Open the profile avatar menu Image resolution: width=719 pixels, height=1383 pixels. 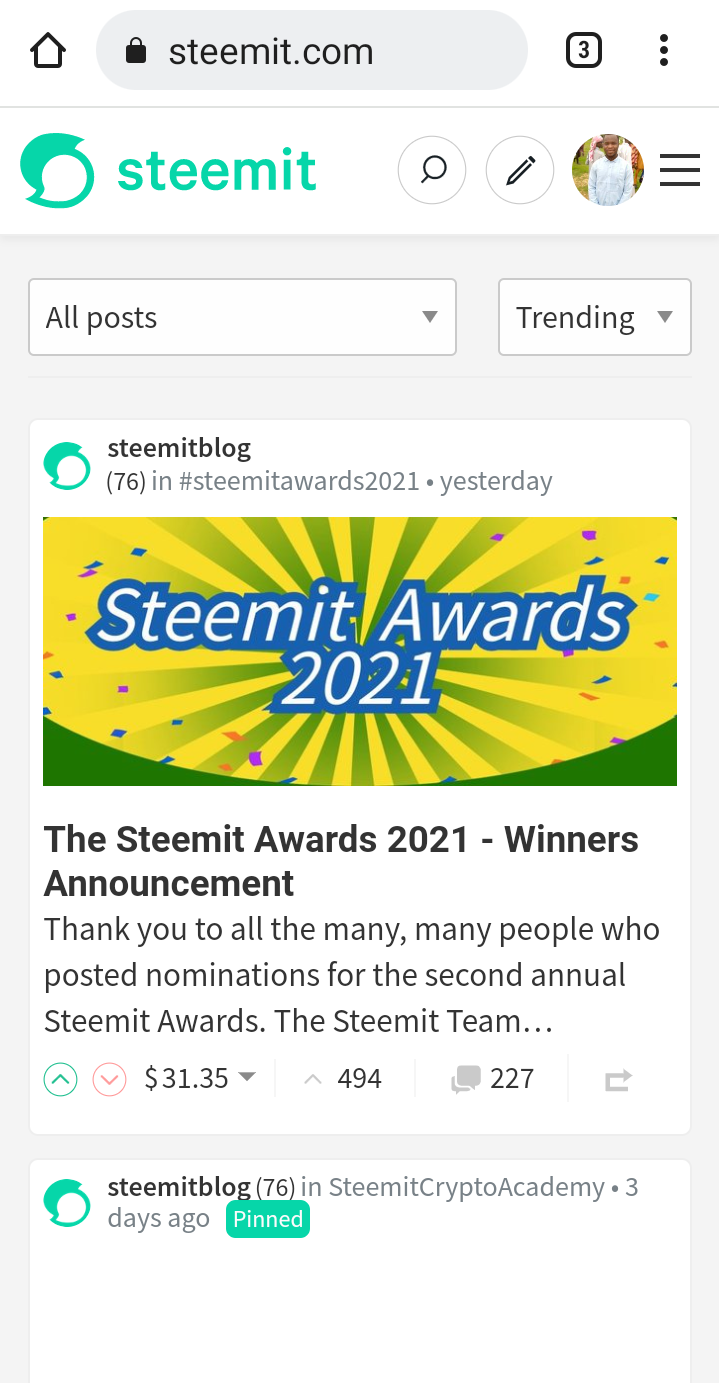click(x=607, y=170)
